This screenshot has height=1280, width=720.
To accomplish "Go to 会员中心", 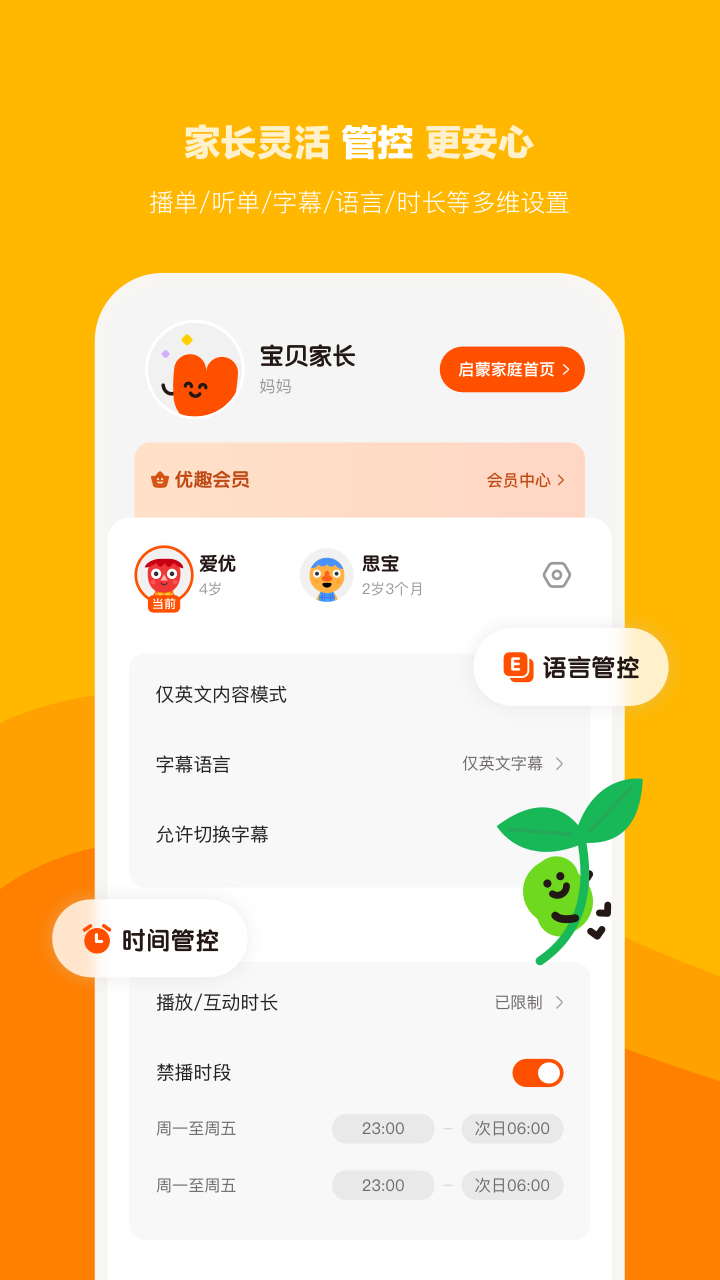I will [x=520, y=480].
